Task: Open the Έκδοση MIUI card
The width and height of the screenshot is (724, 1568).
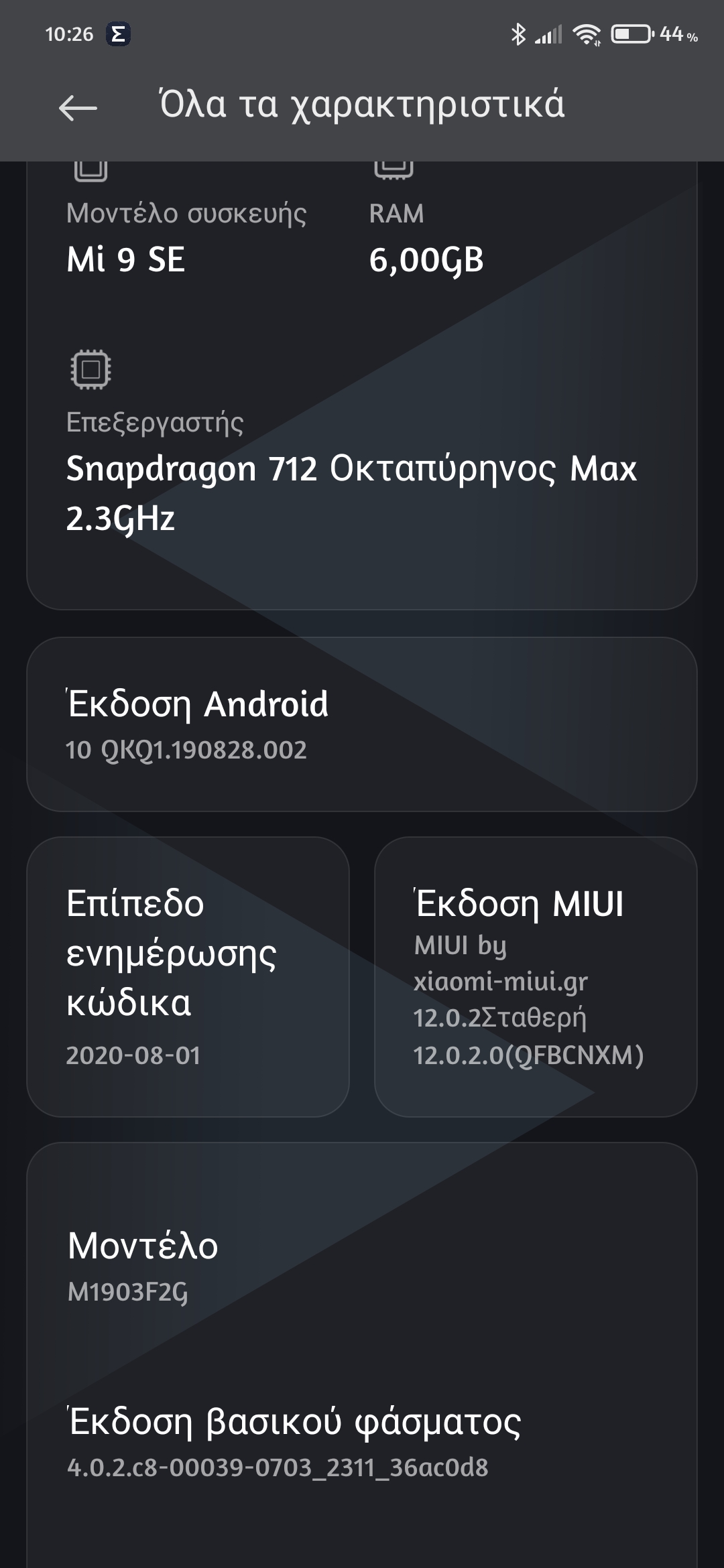Action: pyautogui.click(x=535, y=976)
